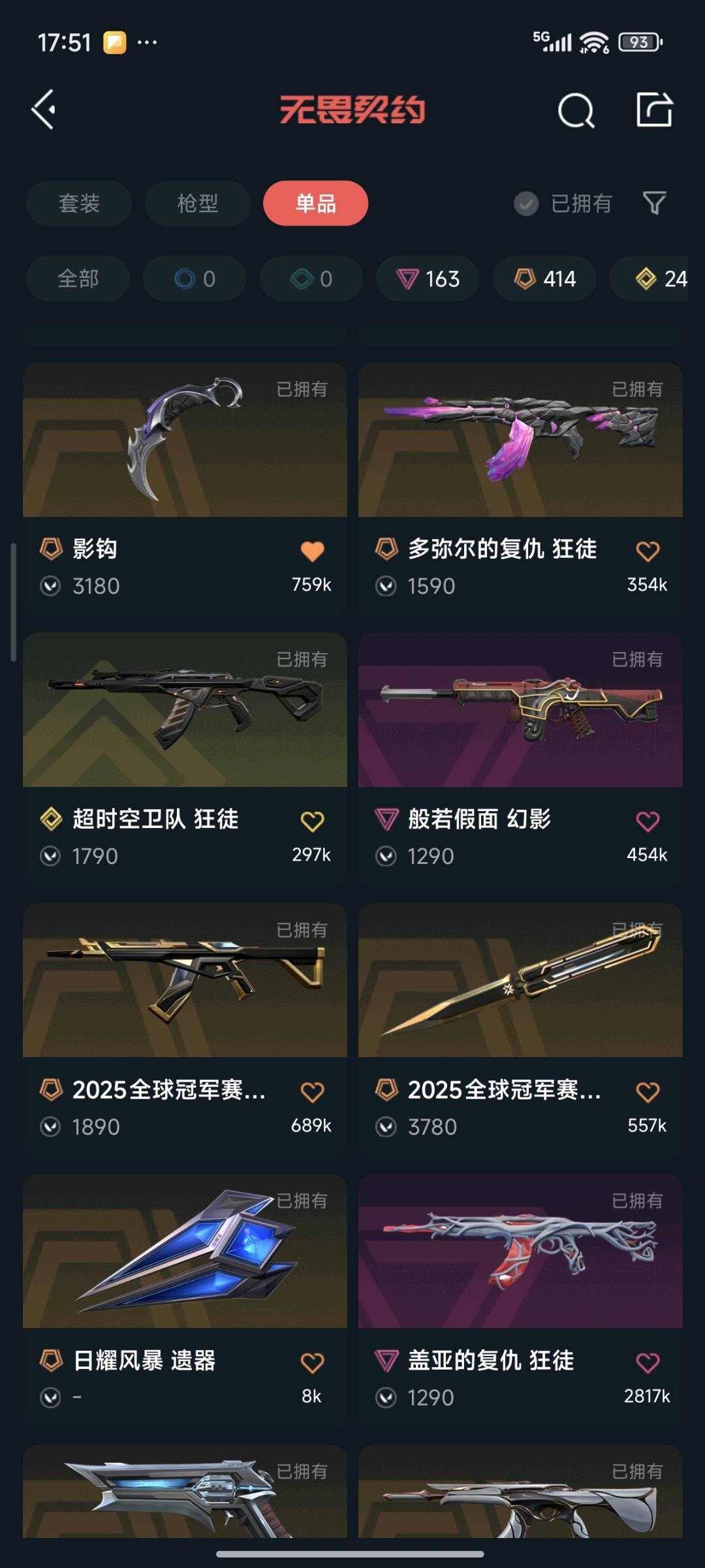
Task: Open the 影钩 skin card
Action: tap(185, 440)
